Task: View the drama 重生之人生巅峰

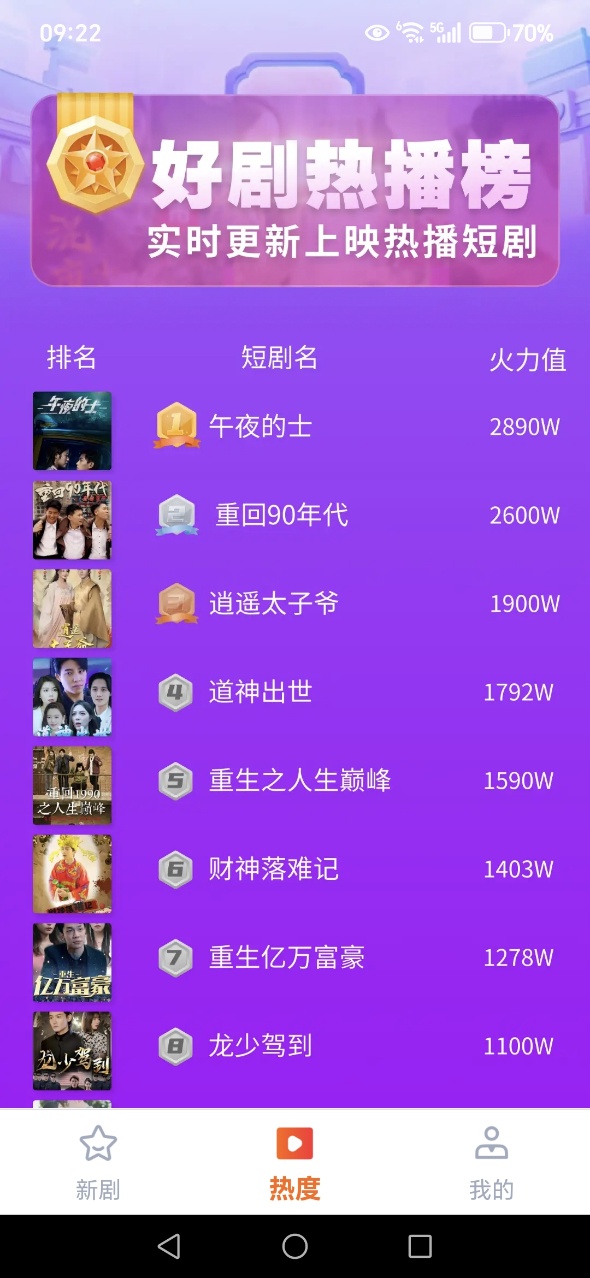Action: point(295,782)
